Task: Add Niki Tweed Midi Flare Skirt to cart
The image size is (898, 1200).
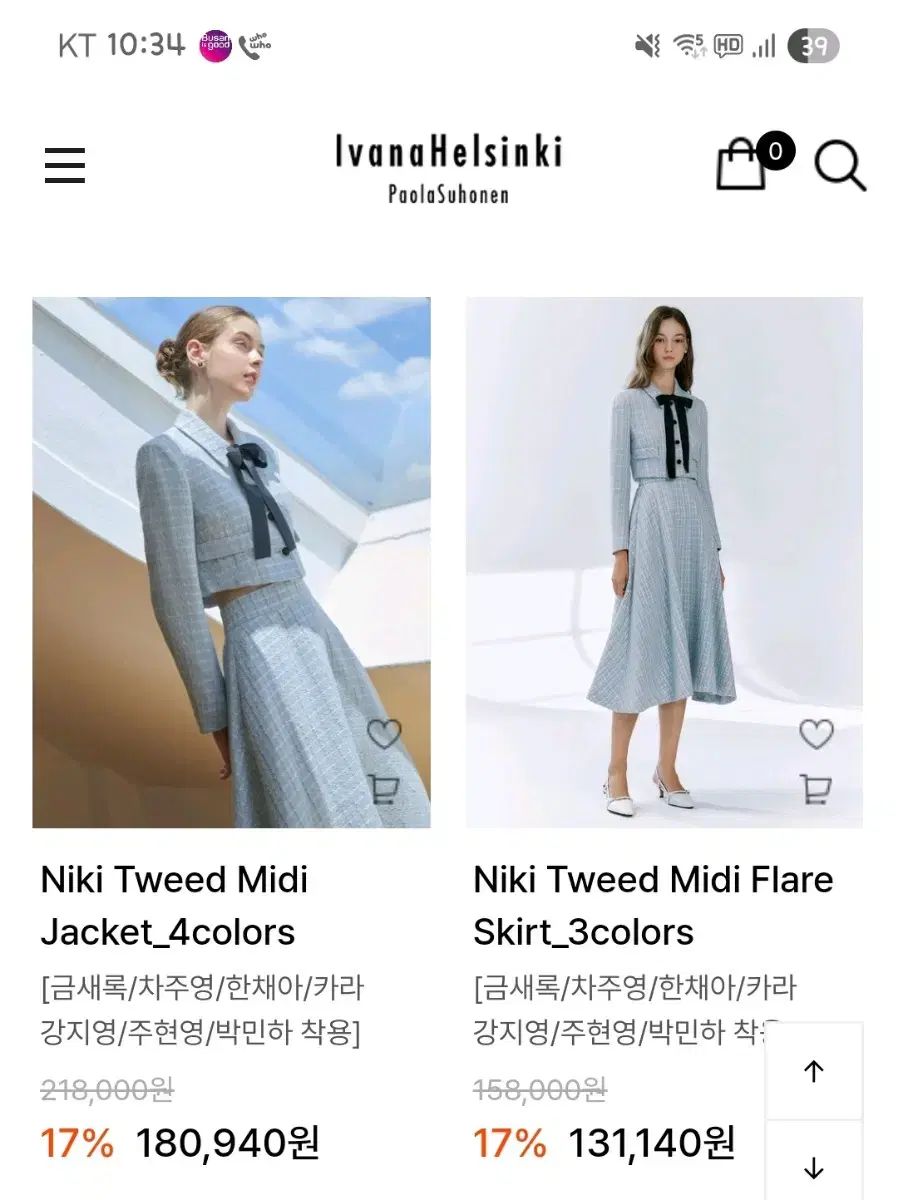Action: (818, 789)
